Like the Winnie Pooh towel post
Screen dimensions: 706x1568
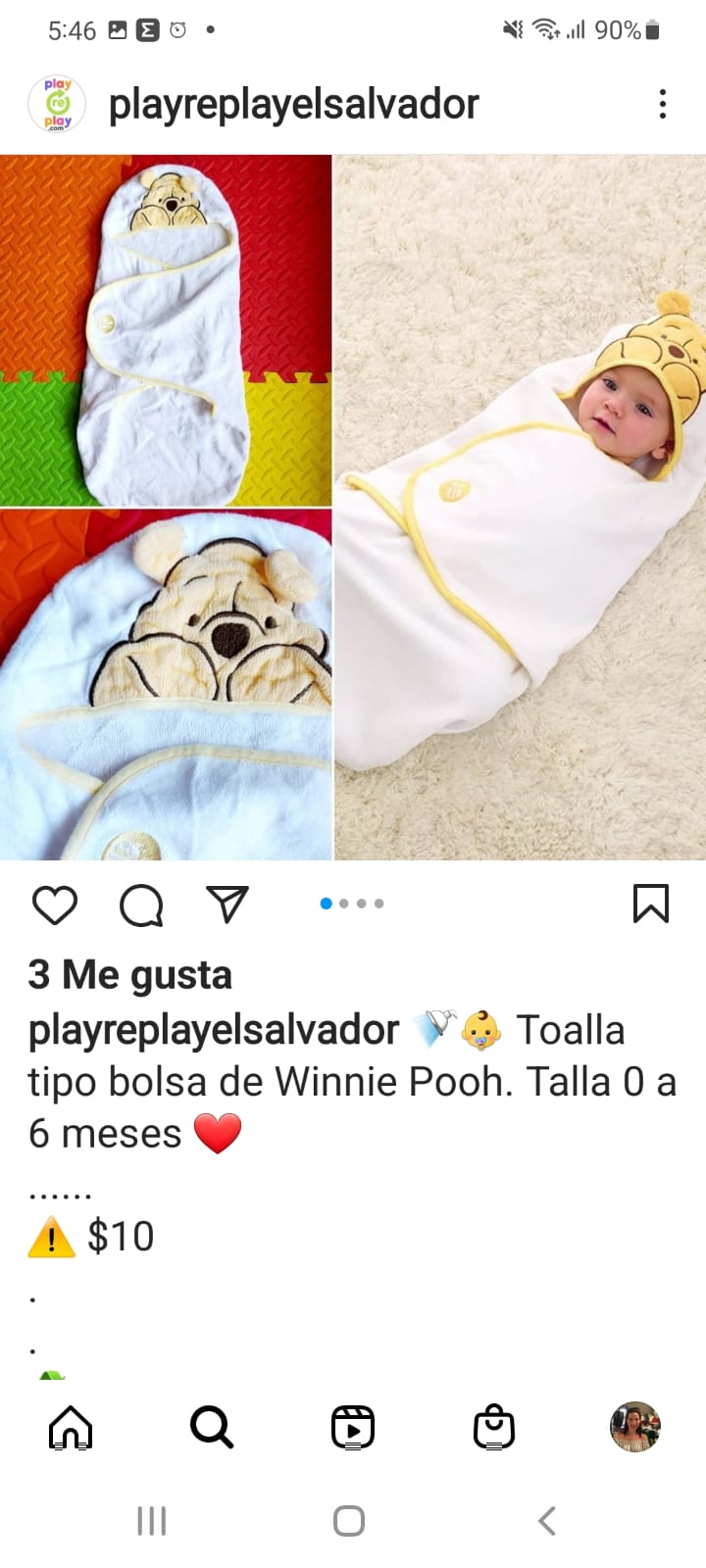point(55,905)
